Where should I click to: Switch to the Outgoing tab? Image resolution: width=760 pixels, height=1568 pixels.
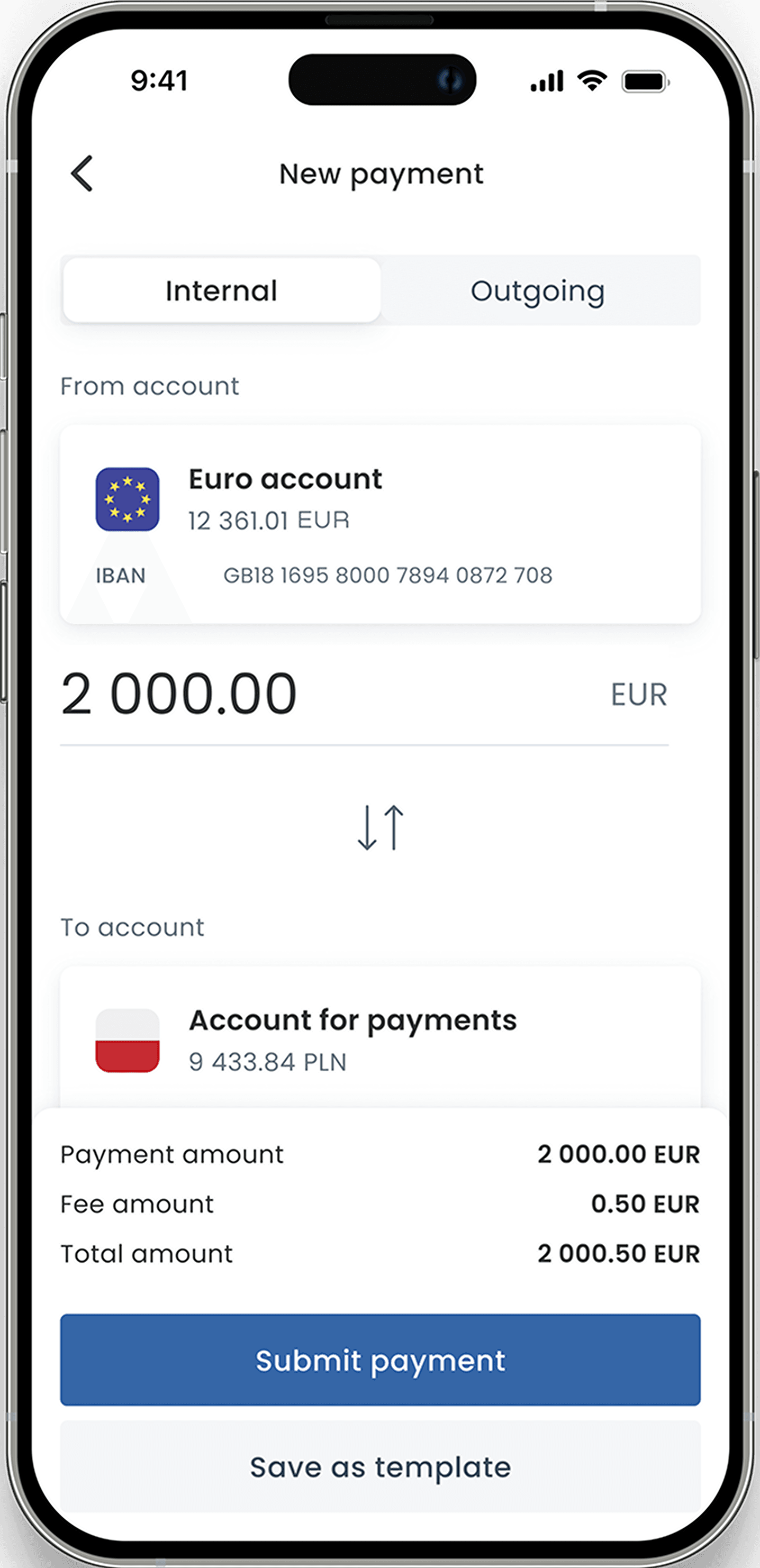pos(538,290)
